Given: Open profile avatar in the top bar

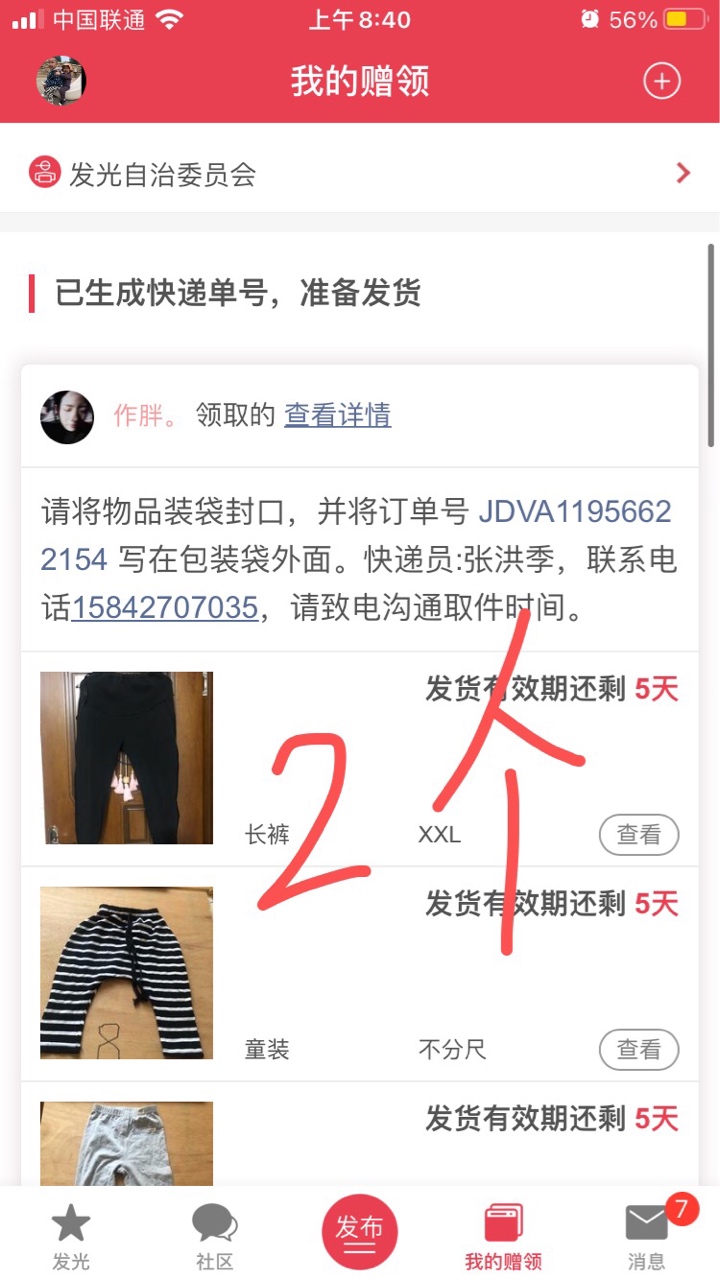Looking at the screenshot, I should click(61, 81).
